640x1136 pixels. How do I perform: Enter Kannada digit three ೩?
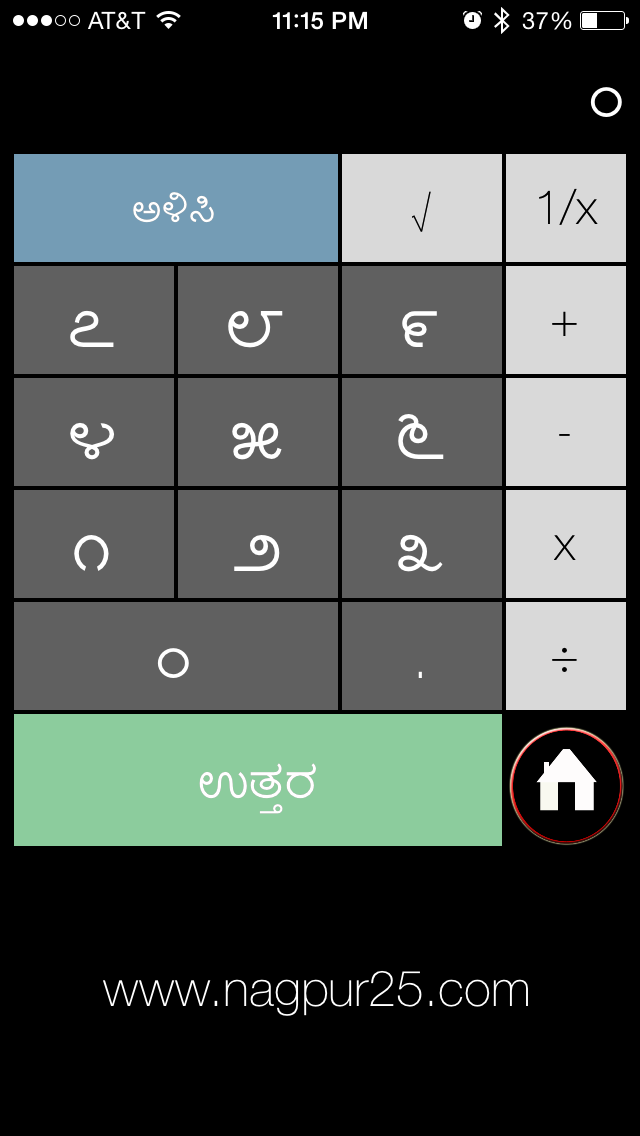tap(422, 544)
